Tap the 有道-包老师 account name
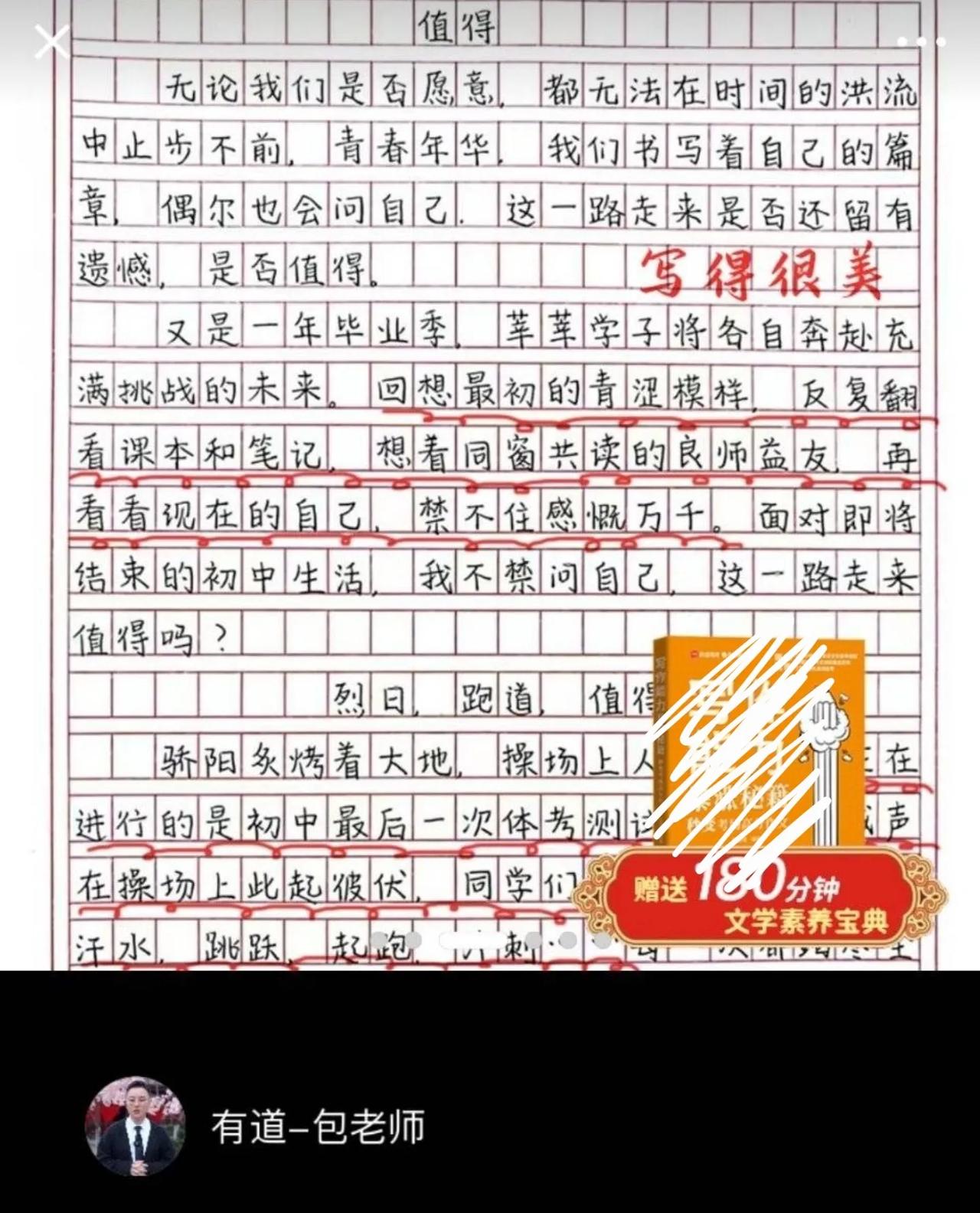The height and width of the screenshot is (1213, 980). coord(318,1127)
